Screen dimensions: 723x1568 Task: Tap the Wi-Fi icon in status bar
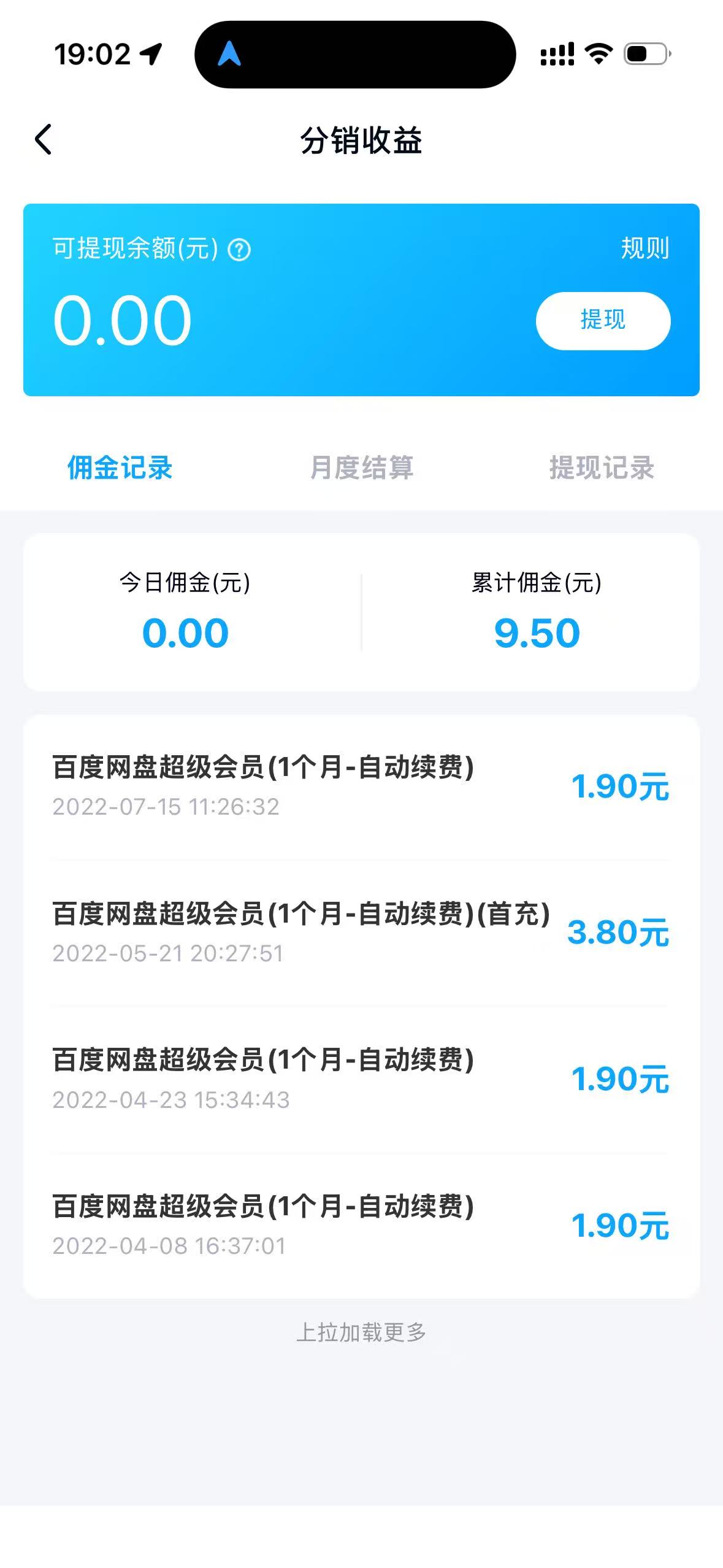tap(597, 54)
